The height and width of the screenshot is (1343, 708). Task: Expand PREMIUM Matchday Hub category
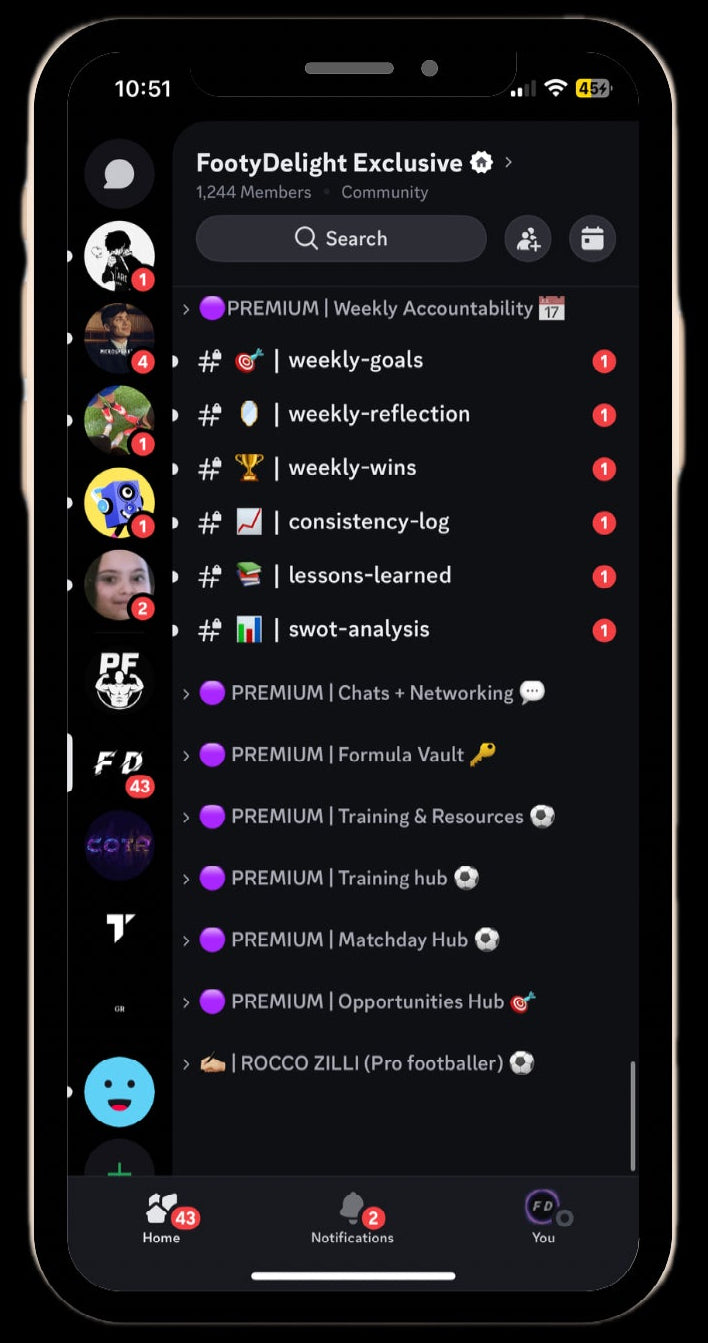[x=348, y=940]
